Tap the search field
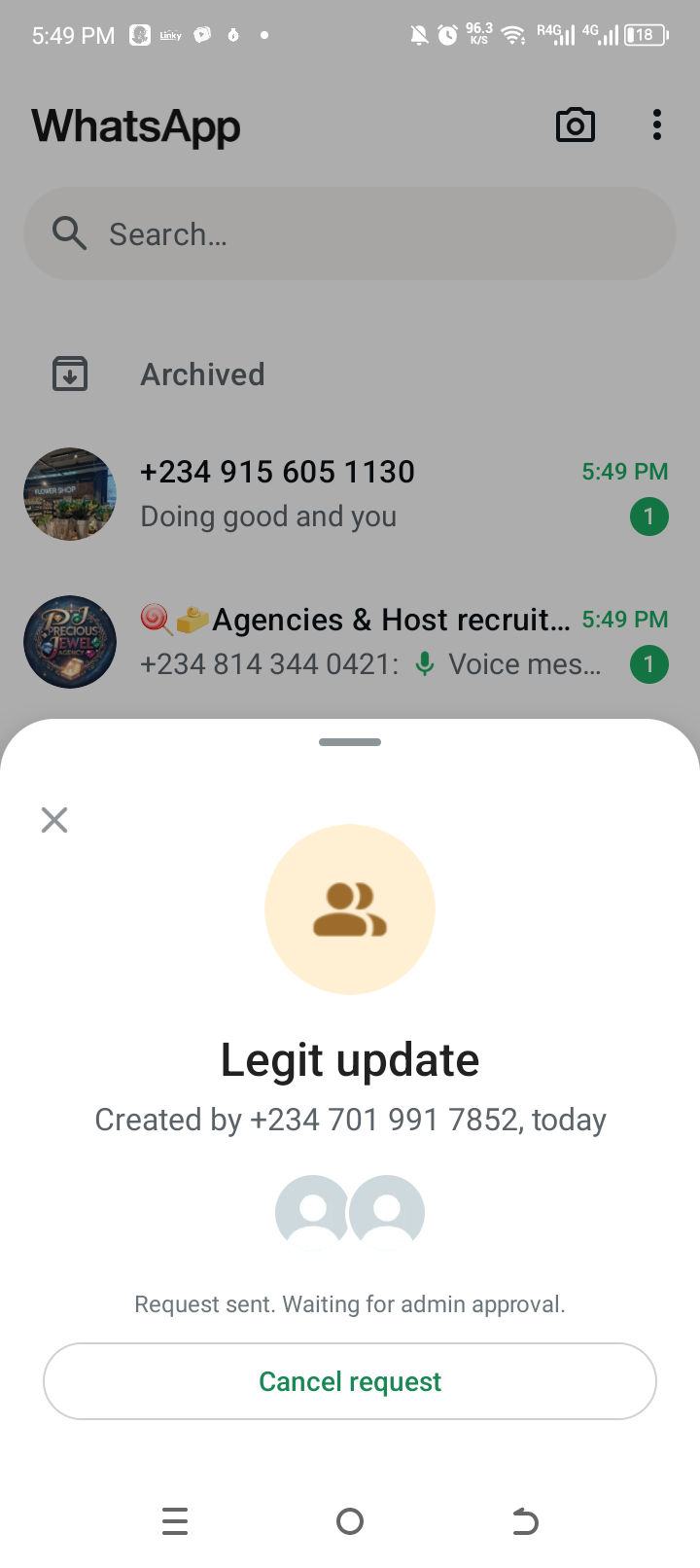 click(350, 234)
